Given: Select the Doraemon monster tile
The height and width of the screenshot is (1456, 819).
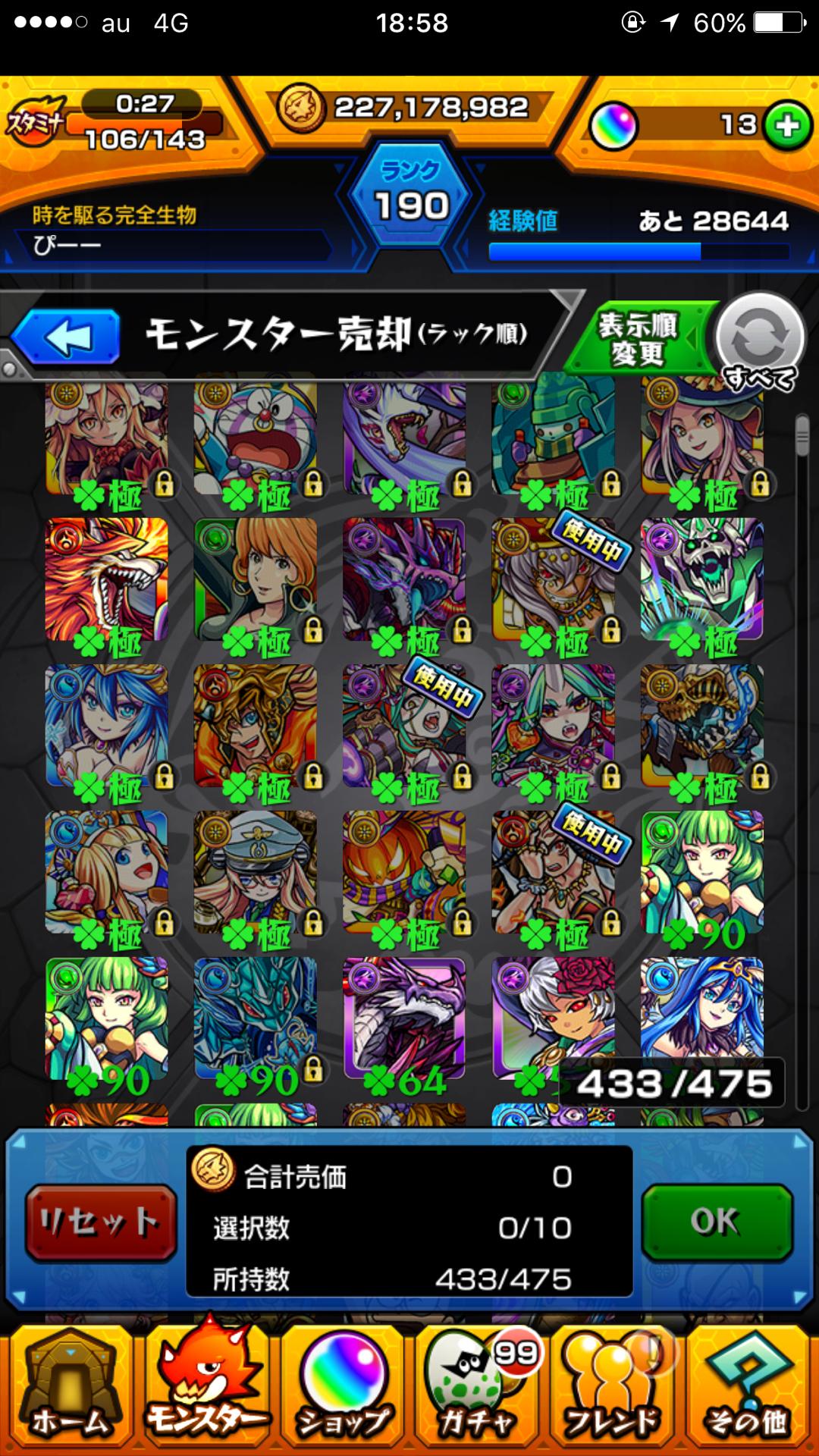Looking at the screenshot, I should tap(256, 436).
